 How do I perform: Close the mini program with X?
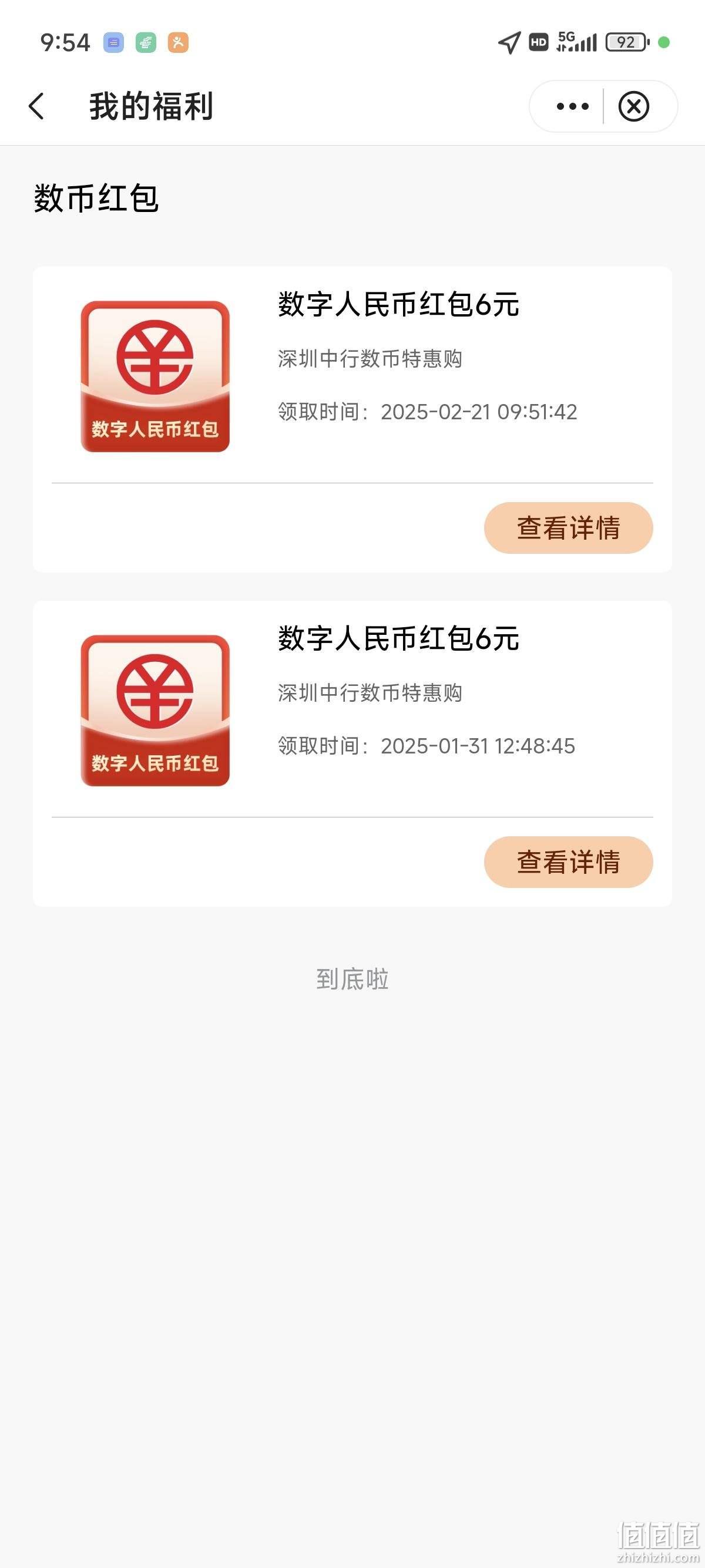click(634, 106)
